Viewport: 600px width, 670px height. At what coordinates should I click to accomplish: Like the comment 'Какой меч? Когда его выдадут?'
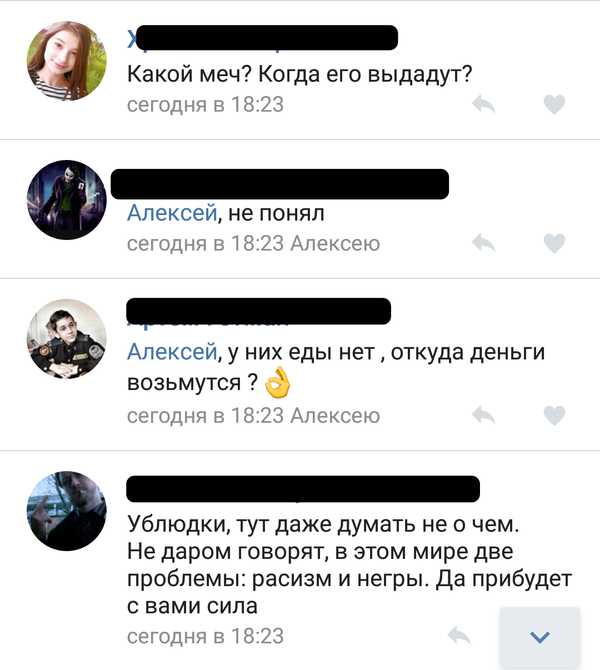(553, 104)
